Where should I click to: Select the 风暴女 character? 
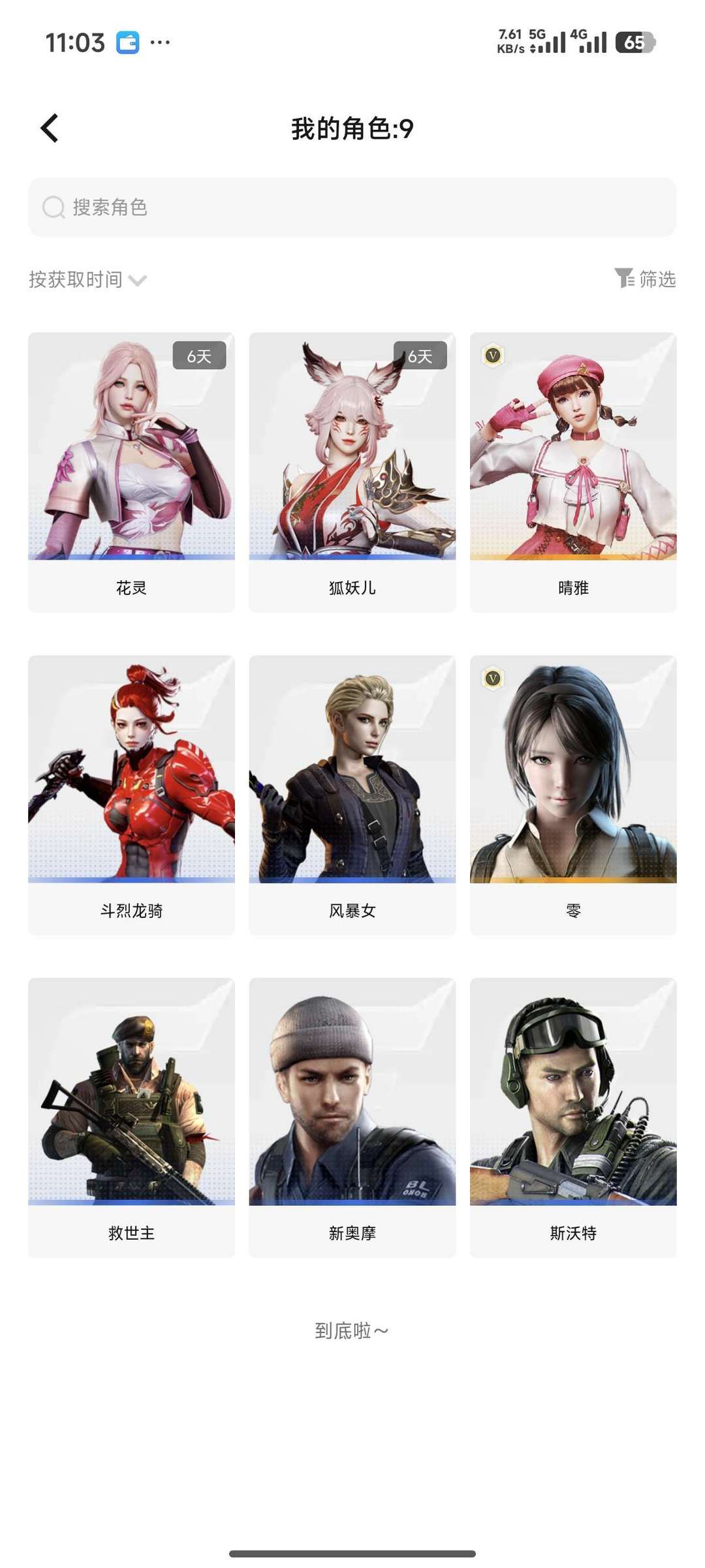(352, 795)
